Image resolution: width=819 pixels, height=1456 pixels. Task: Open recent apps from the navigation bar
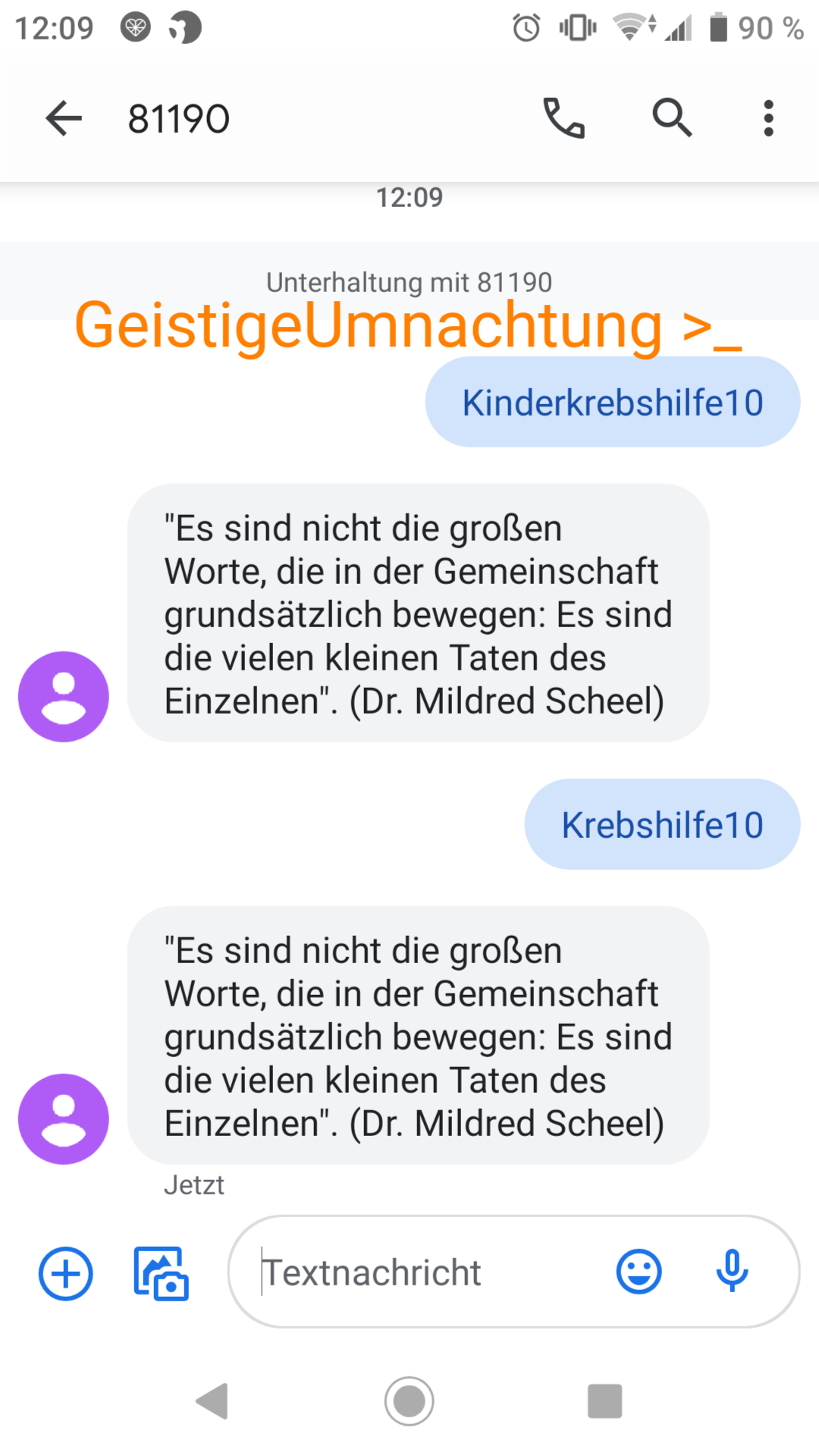[604, 1401]
